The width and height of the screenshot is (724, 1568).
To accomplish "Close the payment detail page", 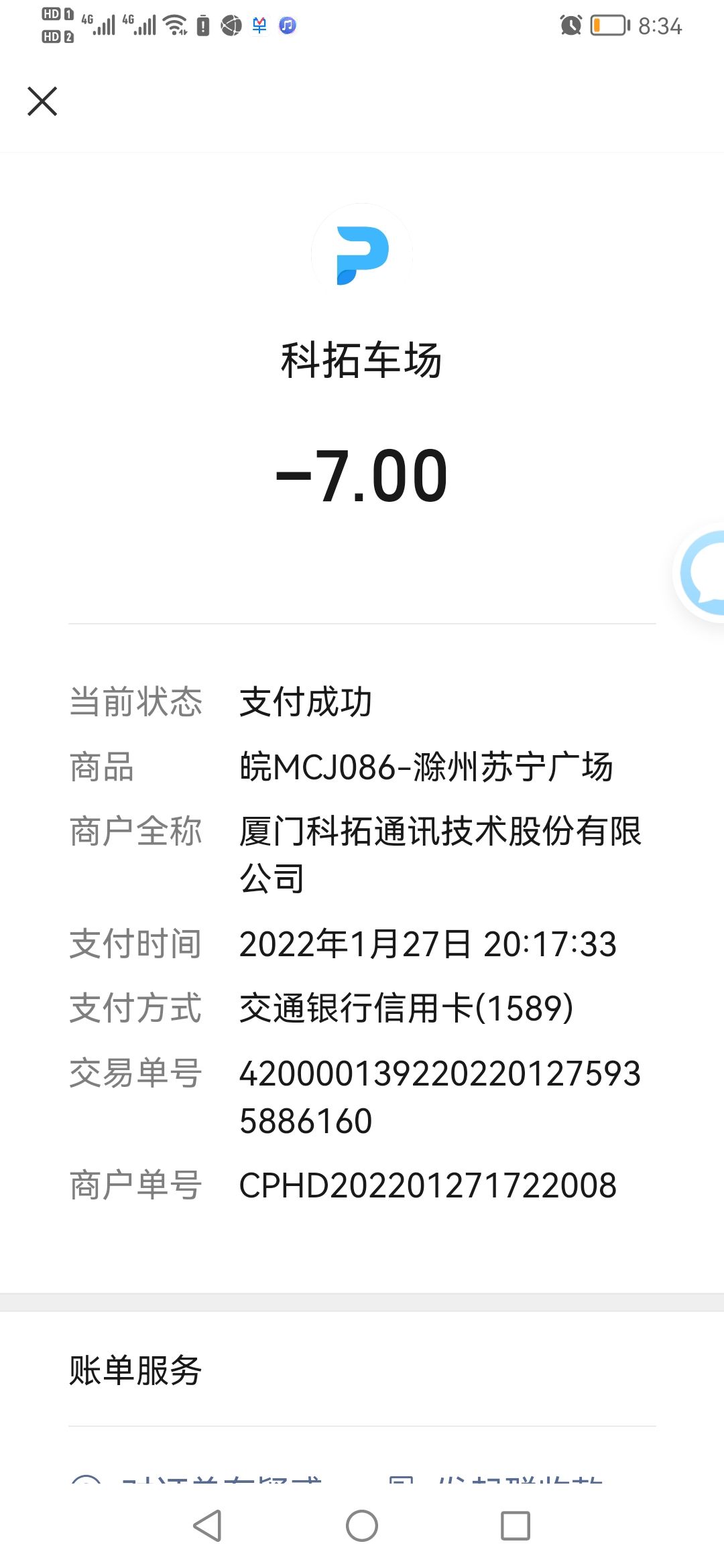I will (42, 101).
